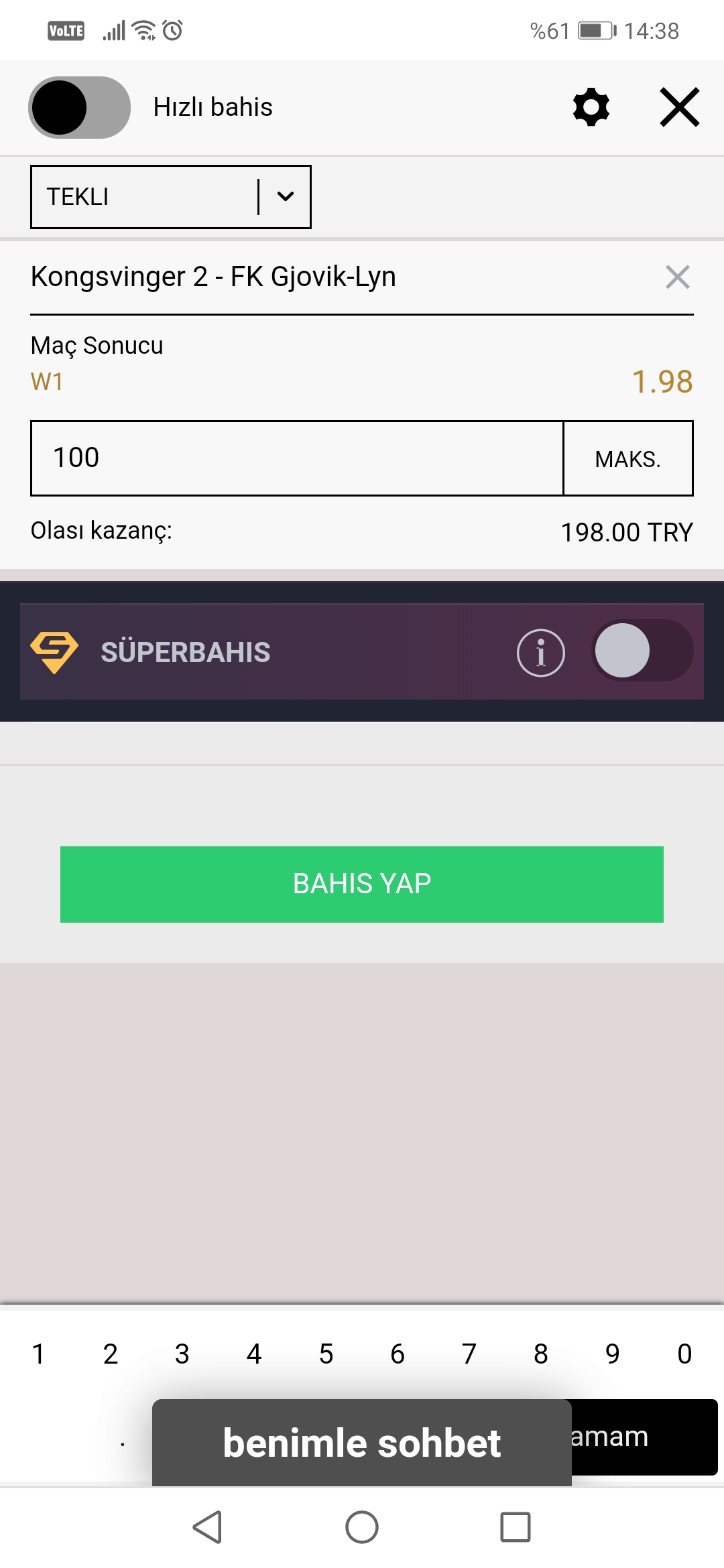Screen dimensions: 724x1568
Task: Remove the Kongsvinger 2 - FK Gjovik-Lyn selection
Action: [x=678, y=277]
